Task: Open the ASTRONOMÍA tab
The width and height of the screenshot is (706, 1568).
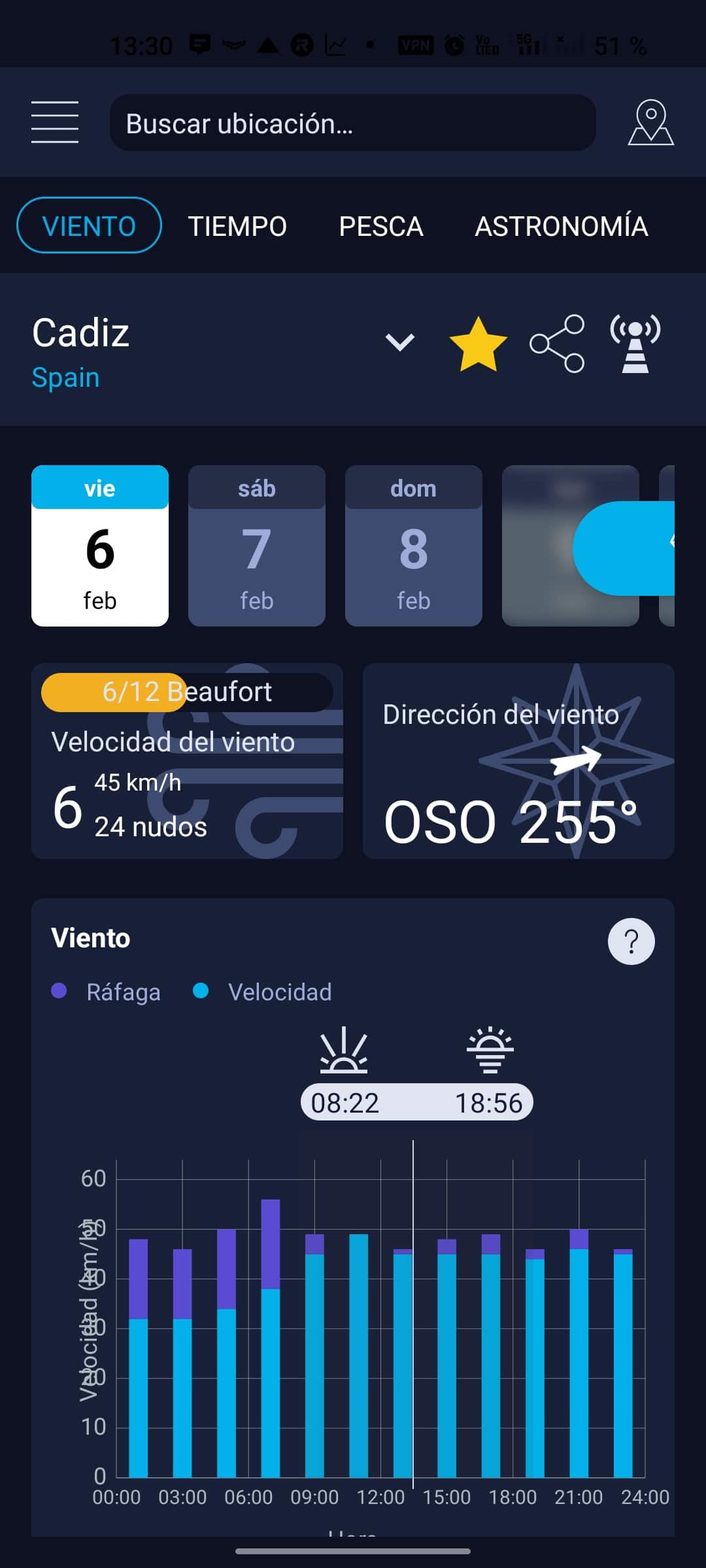Action: (561, 225)
